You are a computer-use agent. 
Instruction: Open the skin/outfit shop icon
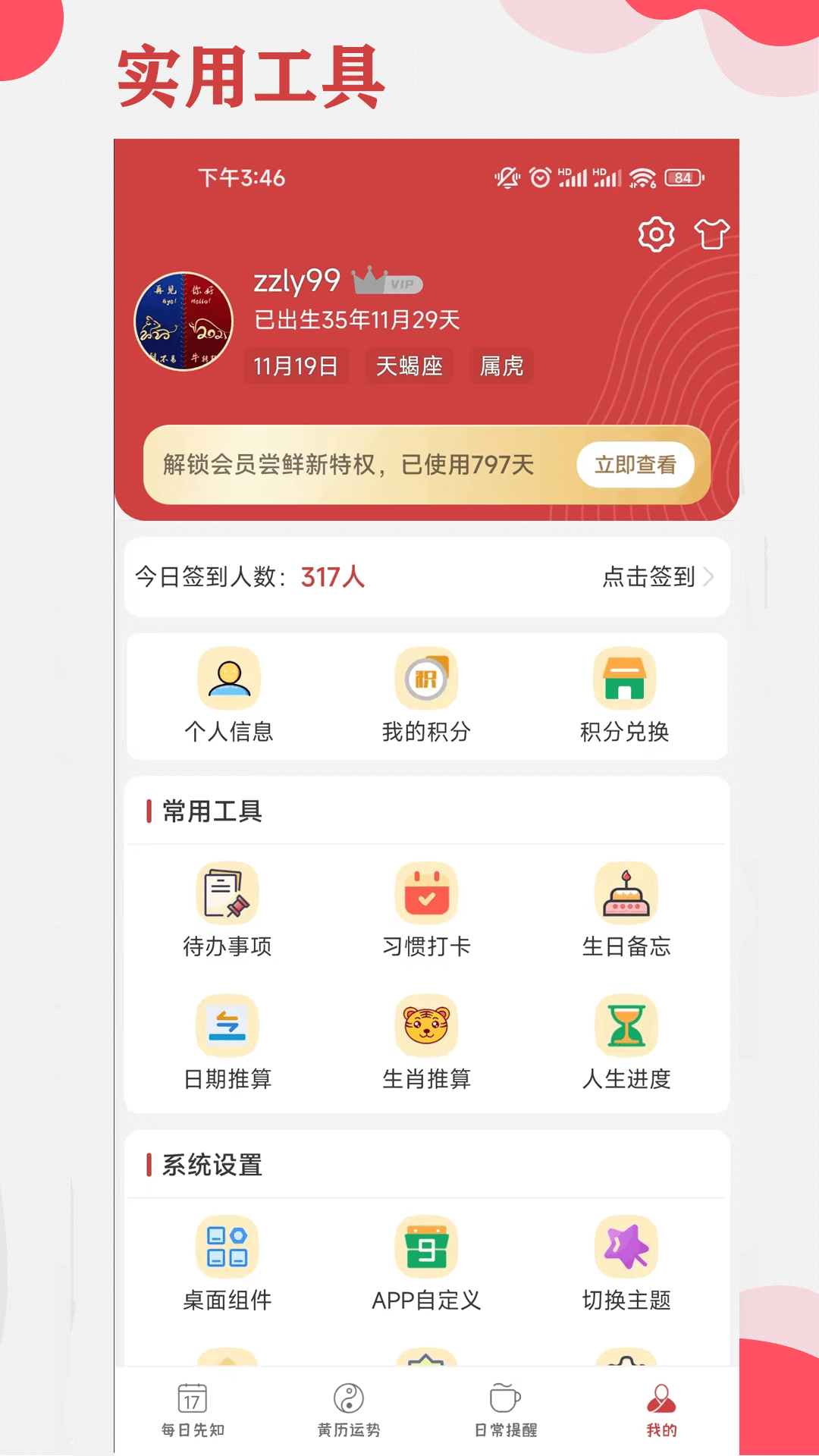711,235
